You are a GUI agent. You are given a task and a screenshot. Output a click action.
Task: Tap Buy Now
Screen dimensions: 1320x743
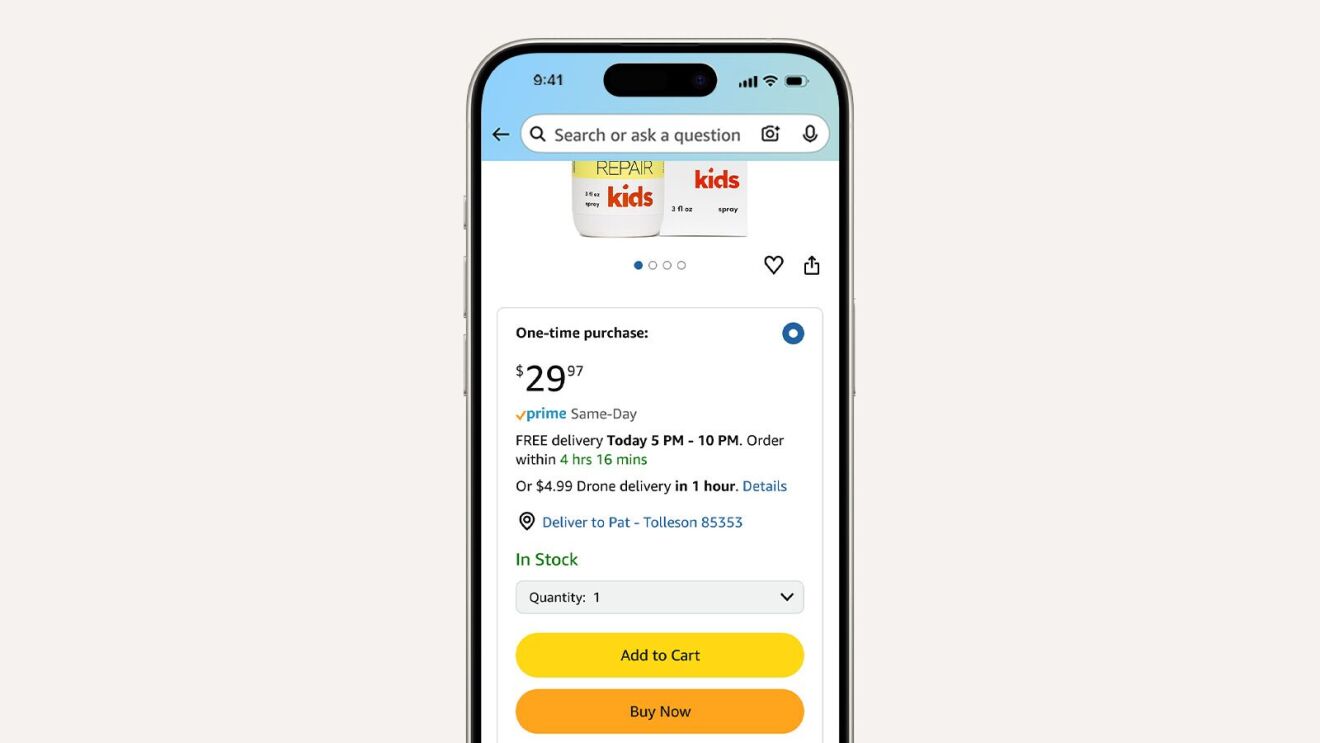(659, 712)
